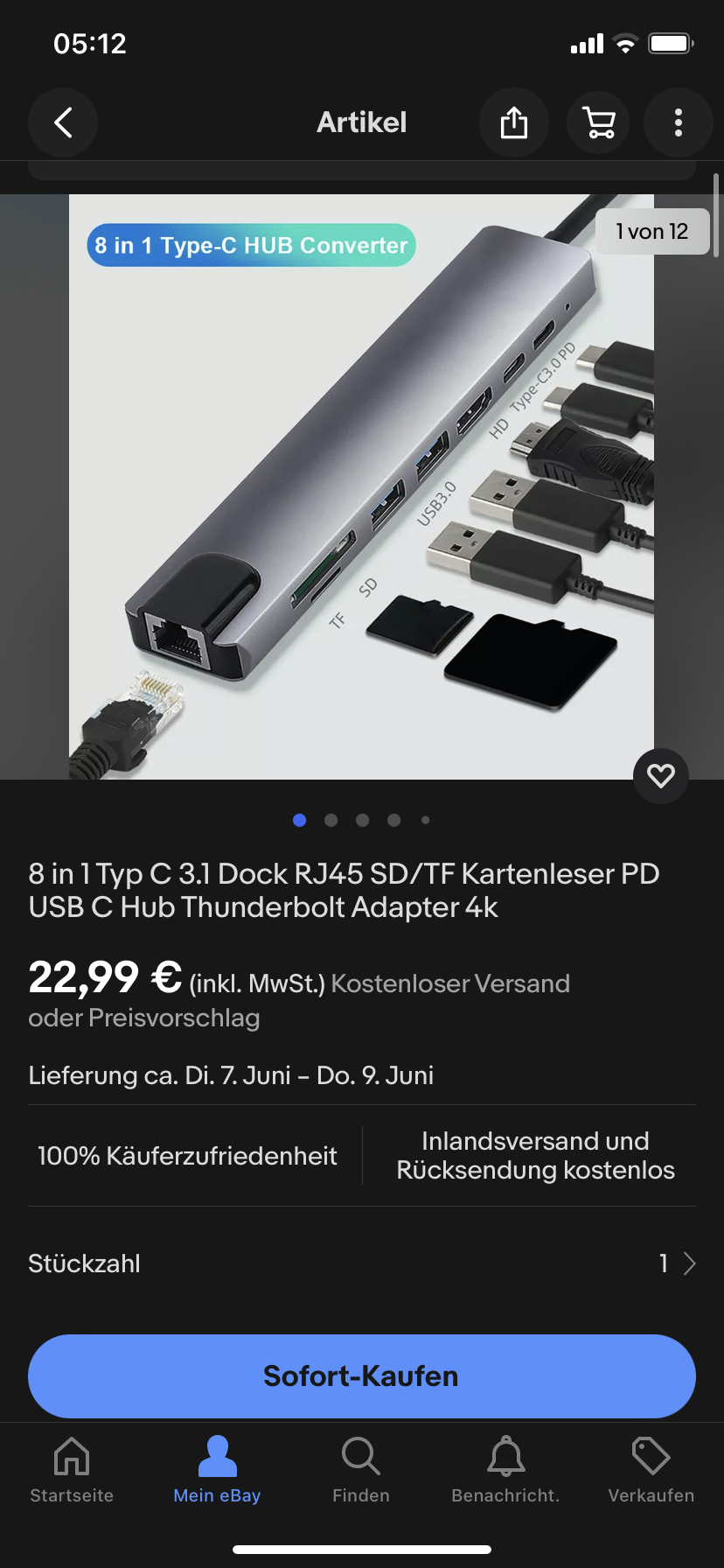
Task: Switch to the Startseite tab
Action: click(72, 1470)
